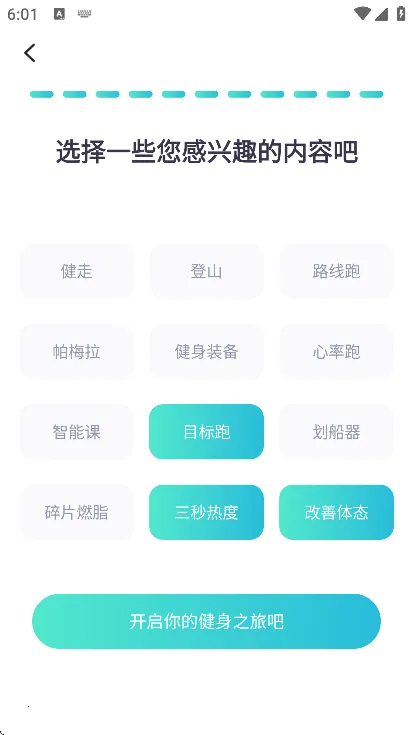Deselect the 三秒热度 chip

point(206,512)
